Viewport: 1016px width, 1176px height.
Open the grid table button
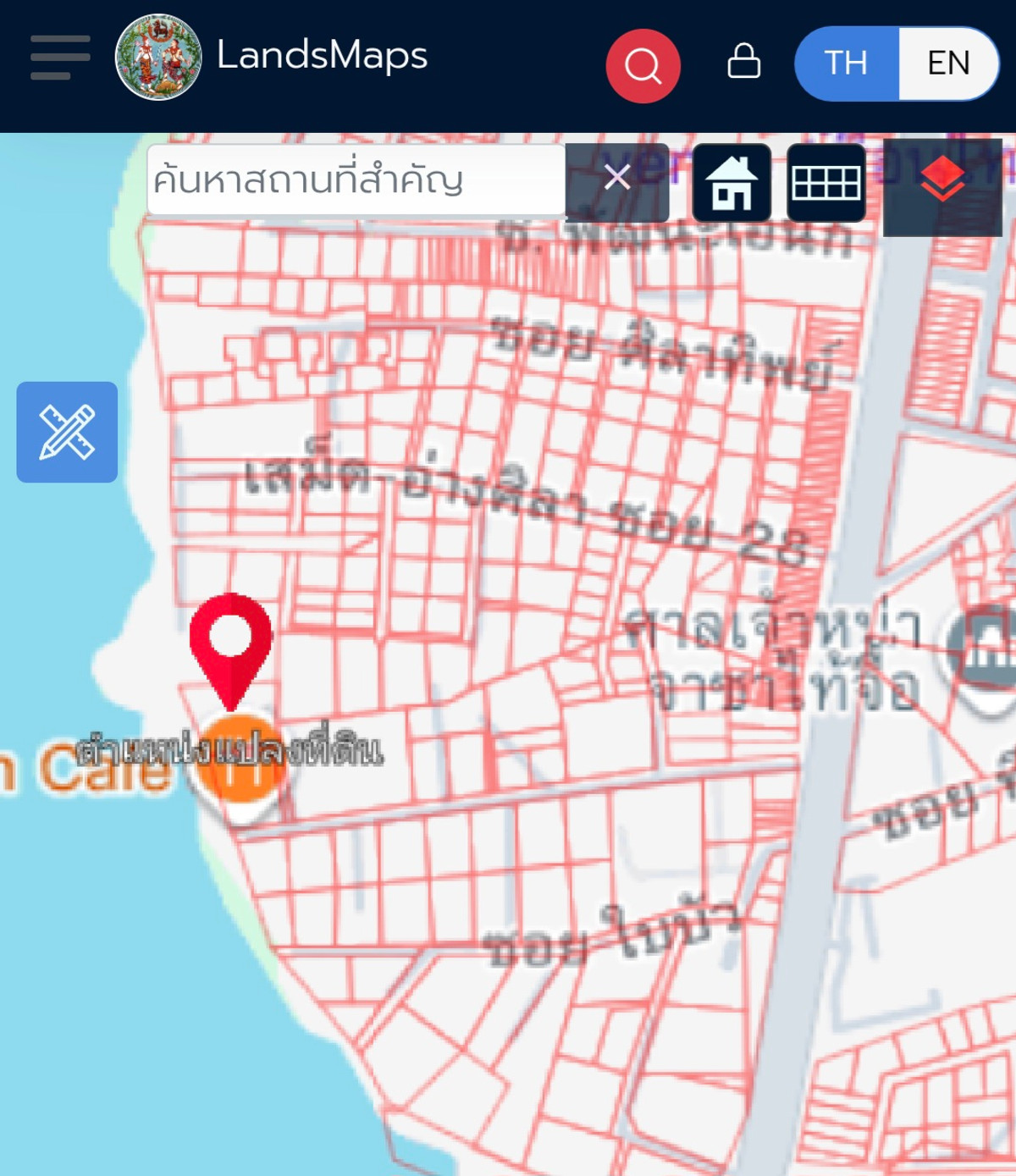(825, 182)
